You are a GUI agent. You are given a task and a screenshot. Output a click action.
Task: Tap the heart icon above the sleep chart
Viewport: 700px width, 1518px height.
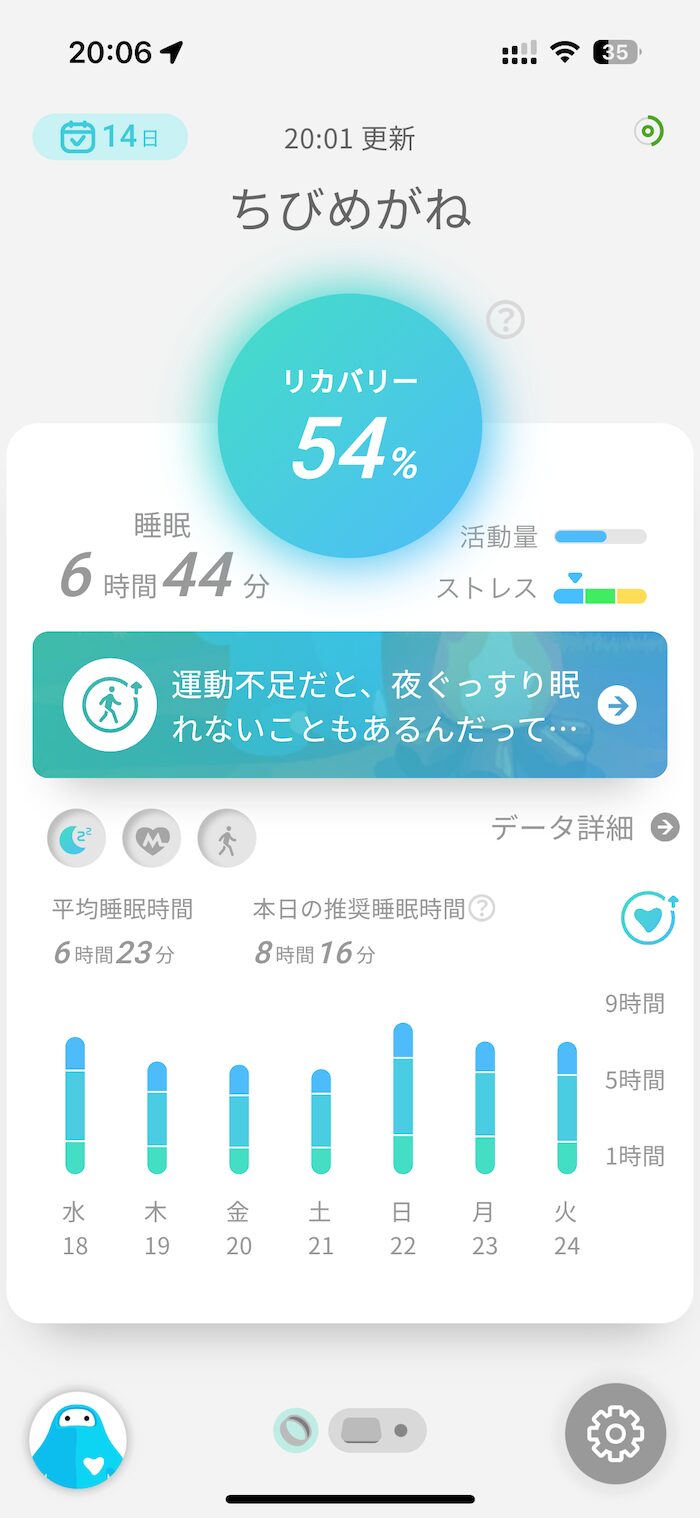(x=648, y=918)
